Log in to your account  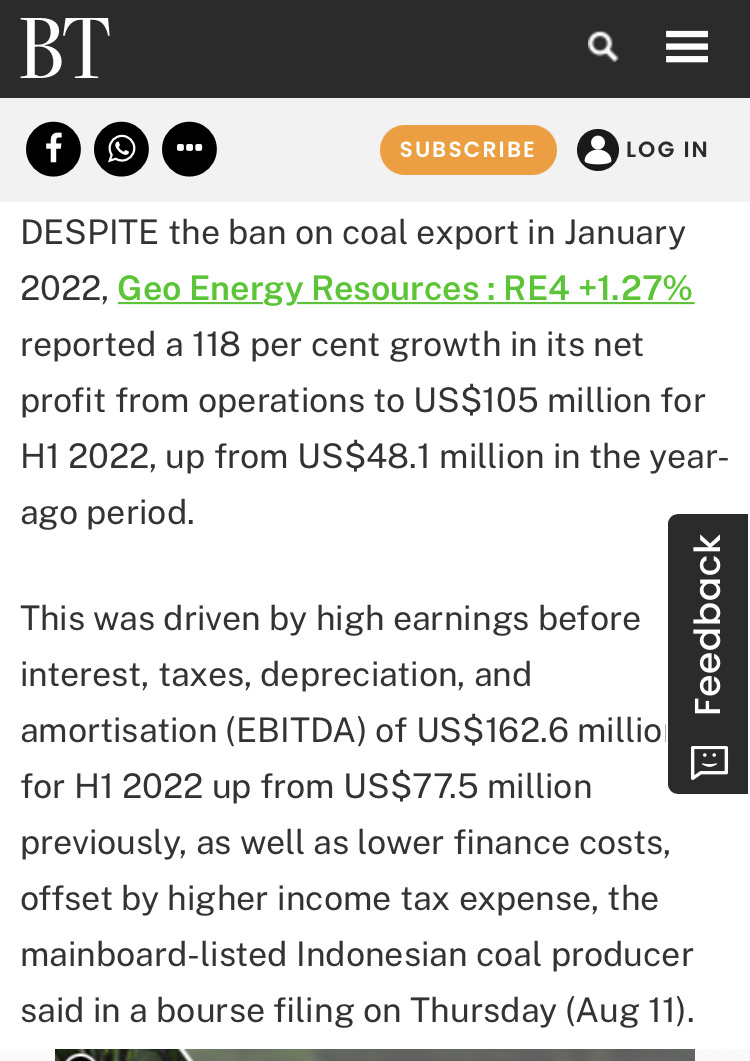(x=643, y=150)
